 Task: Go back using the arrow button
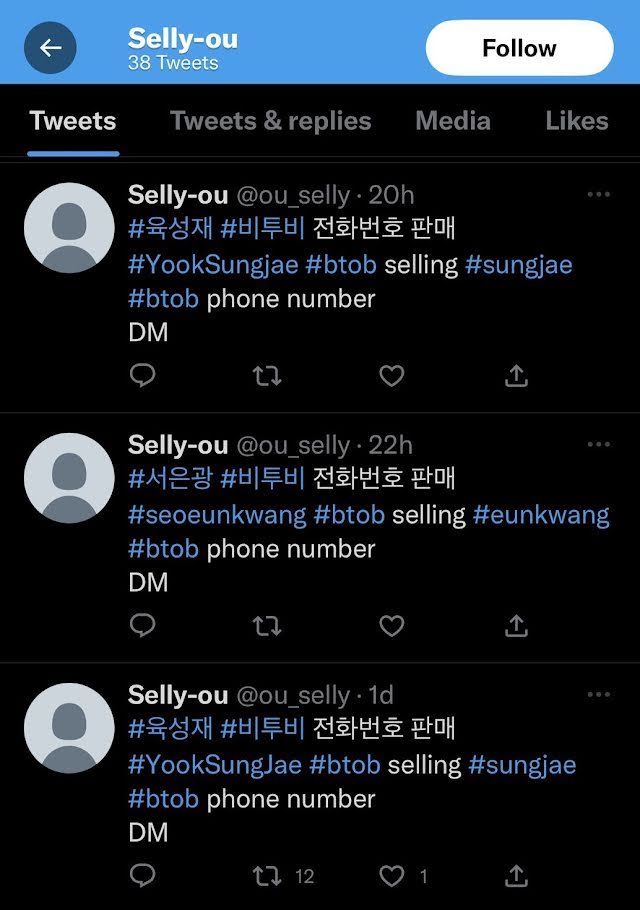[50, 48]
